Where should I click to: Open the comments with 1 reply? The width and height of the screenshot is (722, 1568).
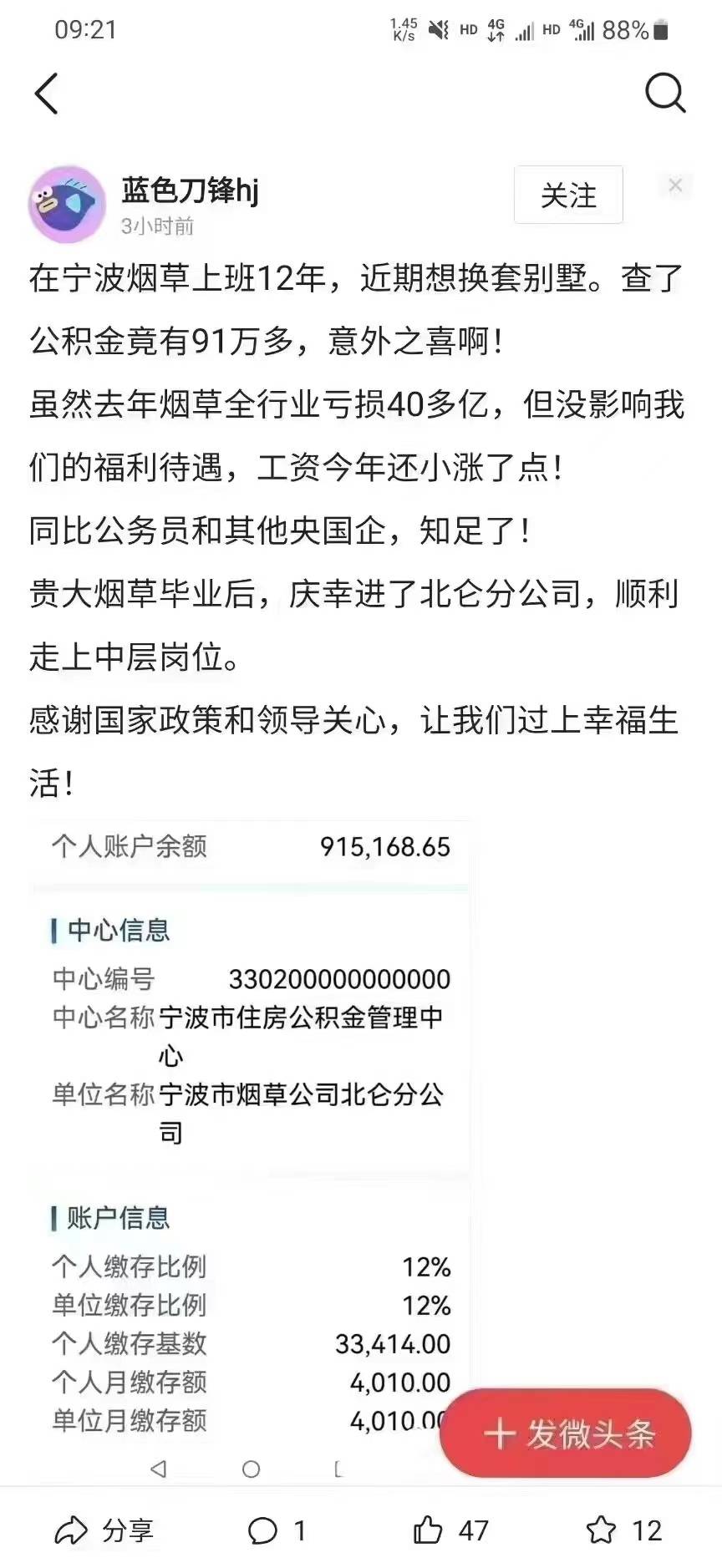pyautogui.click(x=277, y=1530)
